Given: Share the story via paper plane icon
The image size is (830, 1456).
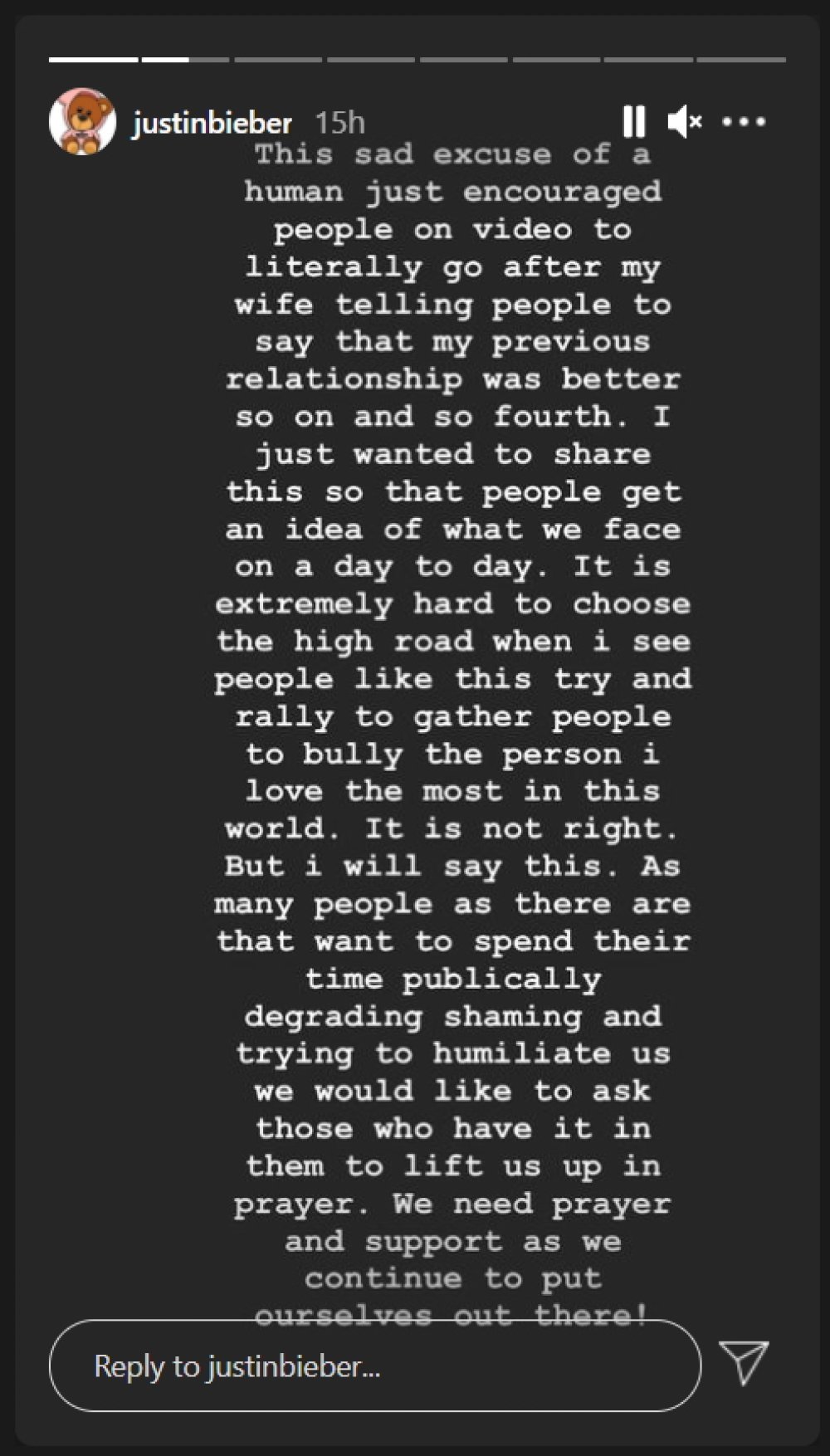Looking at the screenshot, I should point(744,1362).
